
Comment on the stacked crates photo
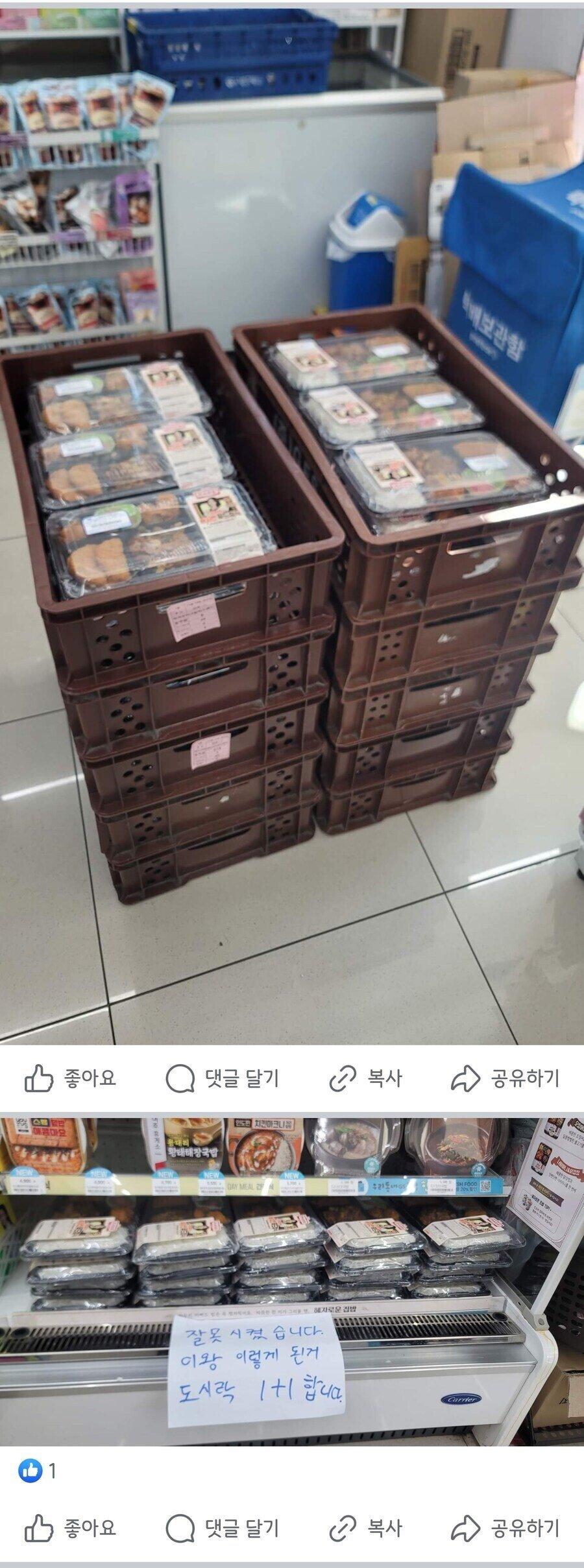click(222, 1078)
